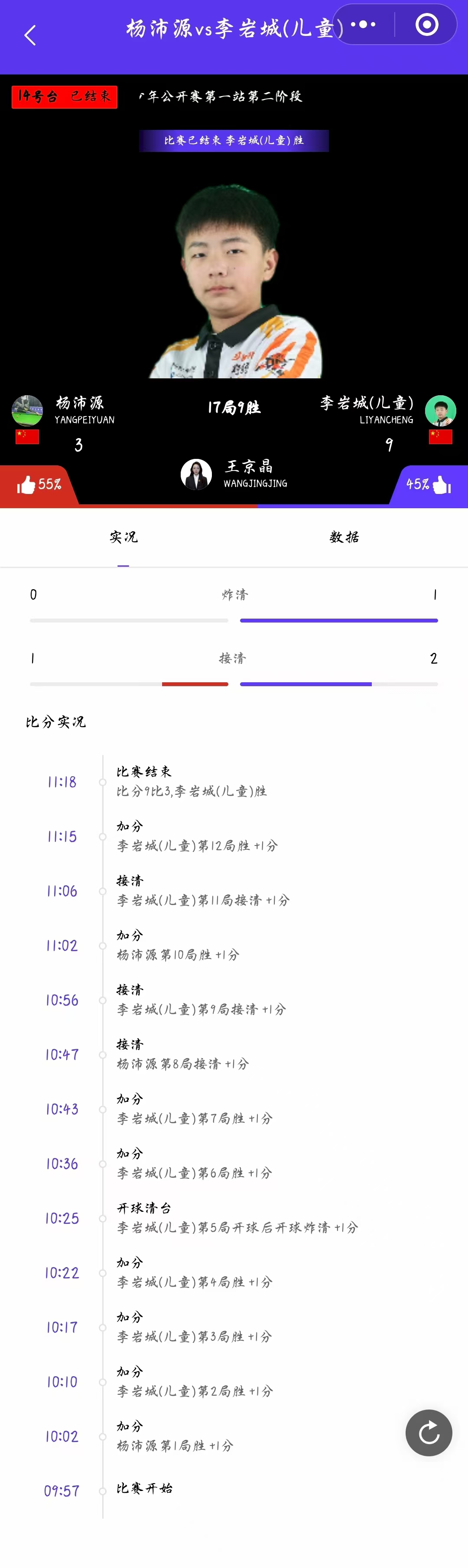468x1568 pixels.
Task: Close the mini program with the circle icon
Action: (x=426, y=25)
